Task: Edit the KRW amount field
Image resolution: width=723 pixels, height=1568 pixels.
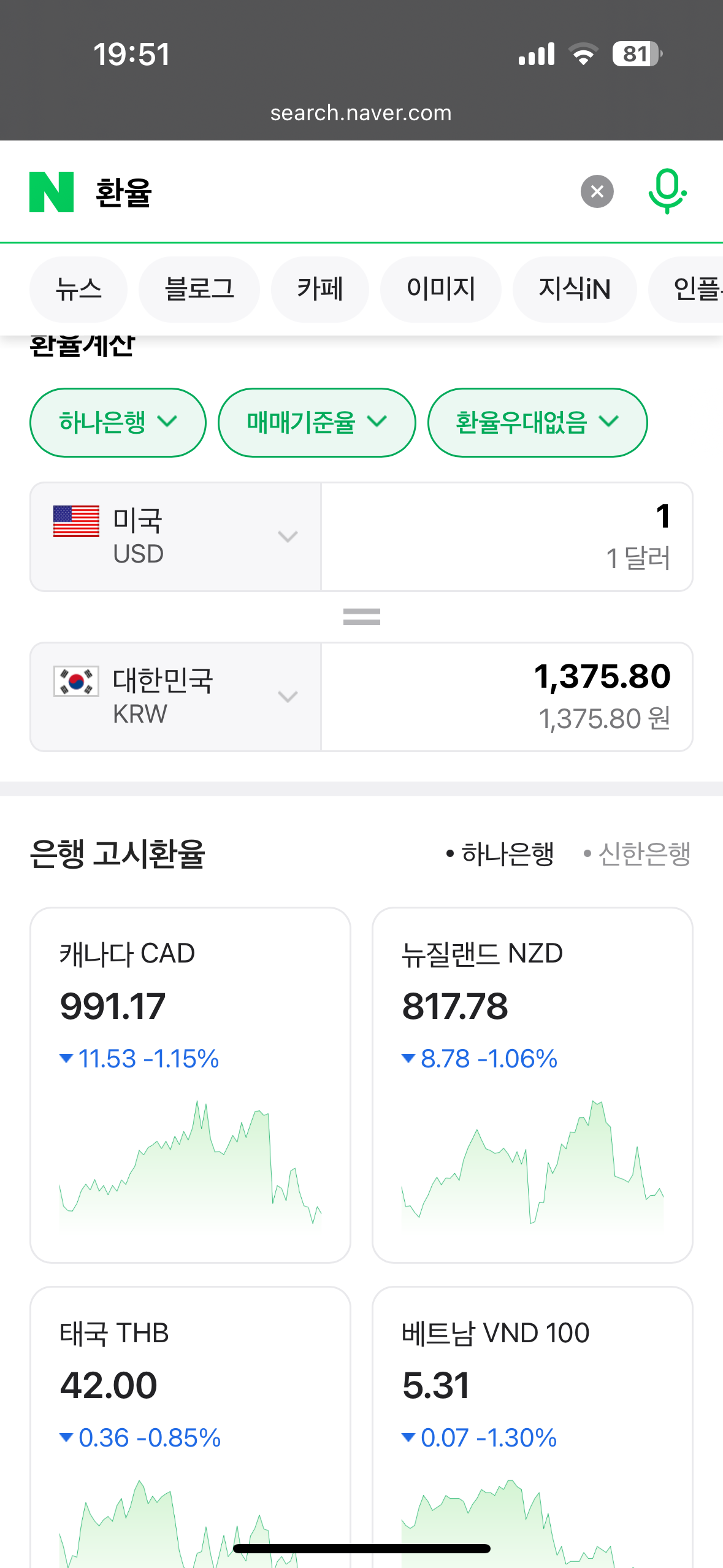Action: coord(507,697)
